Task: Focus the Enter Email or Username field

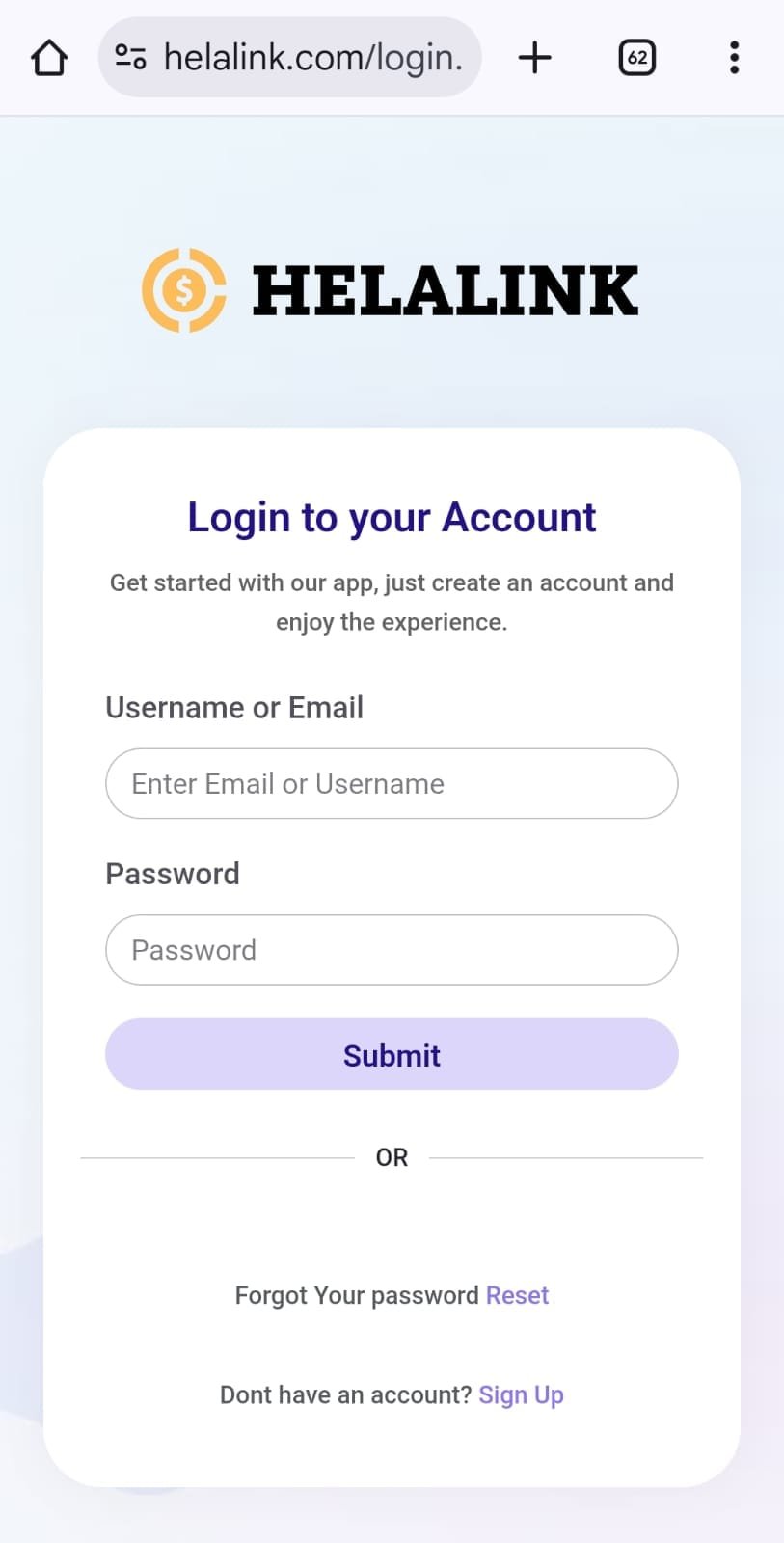Action: tap(392, 784)
